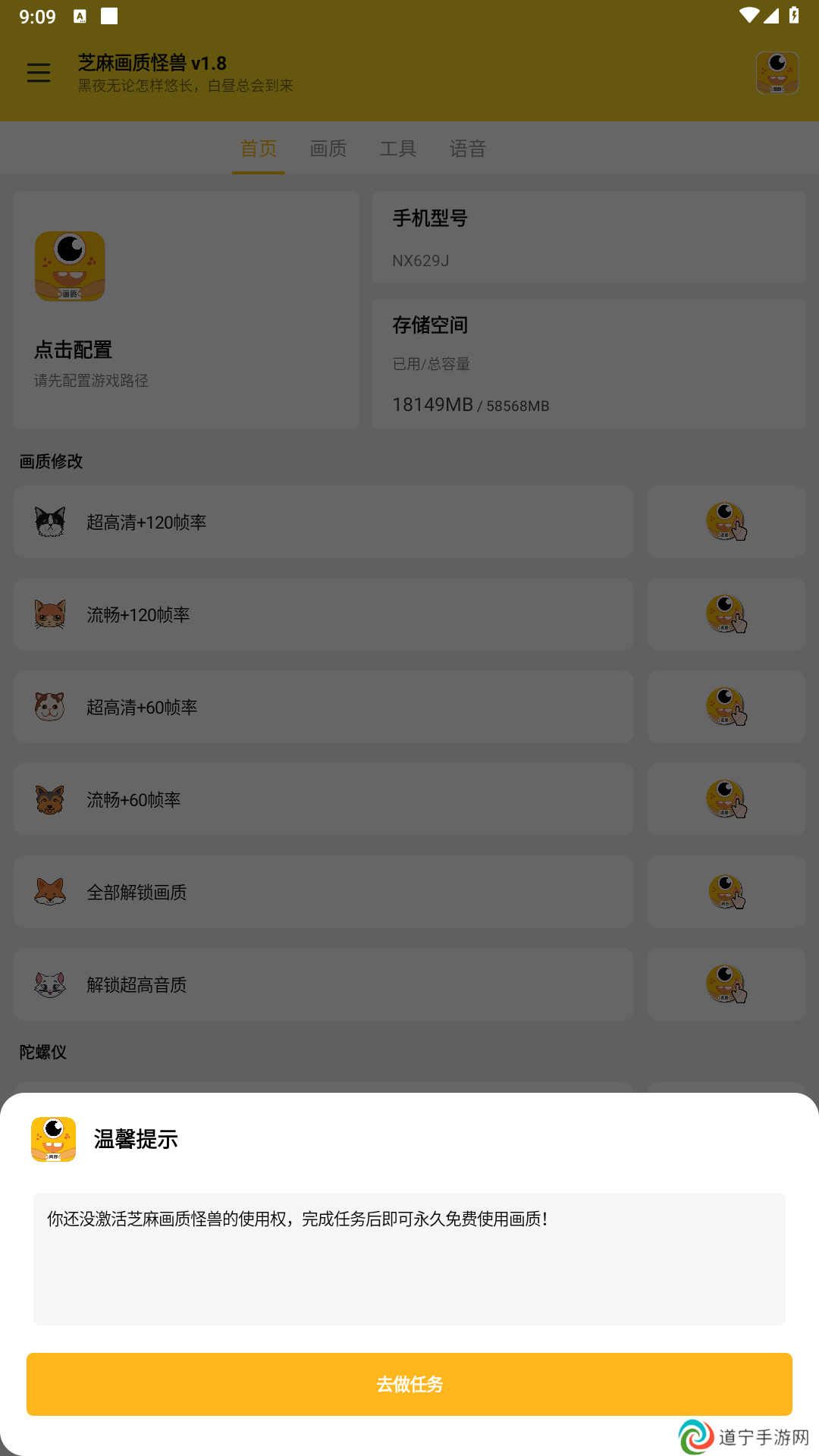Choose 超高清+60帧率 row
The height and width of the screenshot is (1456, 819).
(x=324, y=707)
